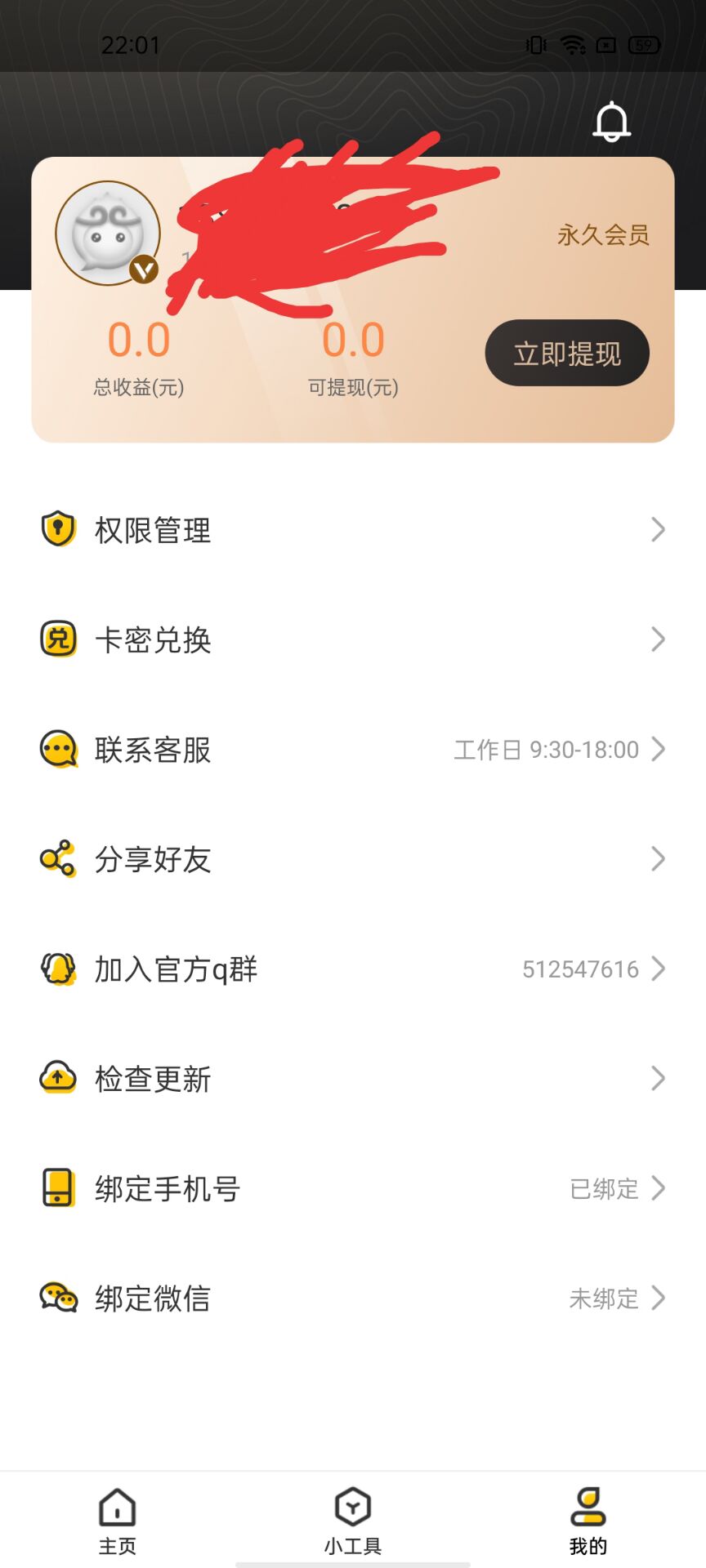
Task: Join the official q群 512547616
Action: coord(353,969)
